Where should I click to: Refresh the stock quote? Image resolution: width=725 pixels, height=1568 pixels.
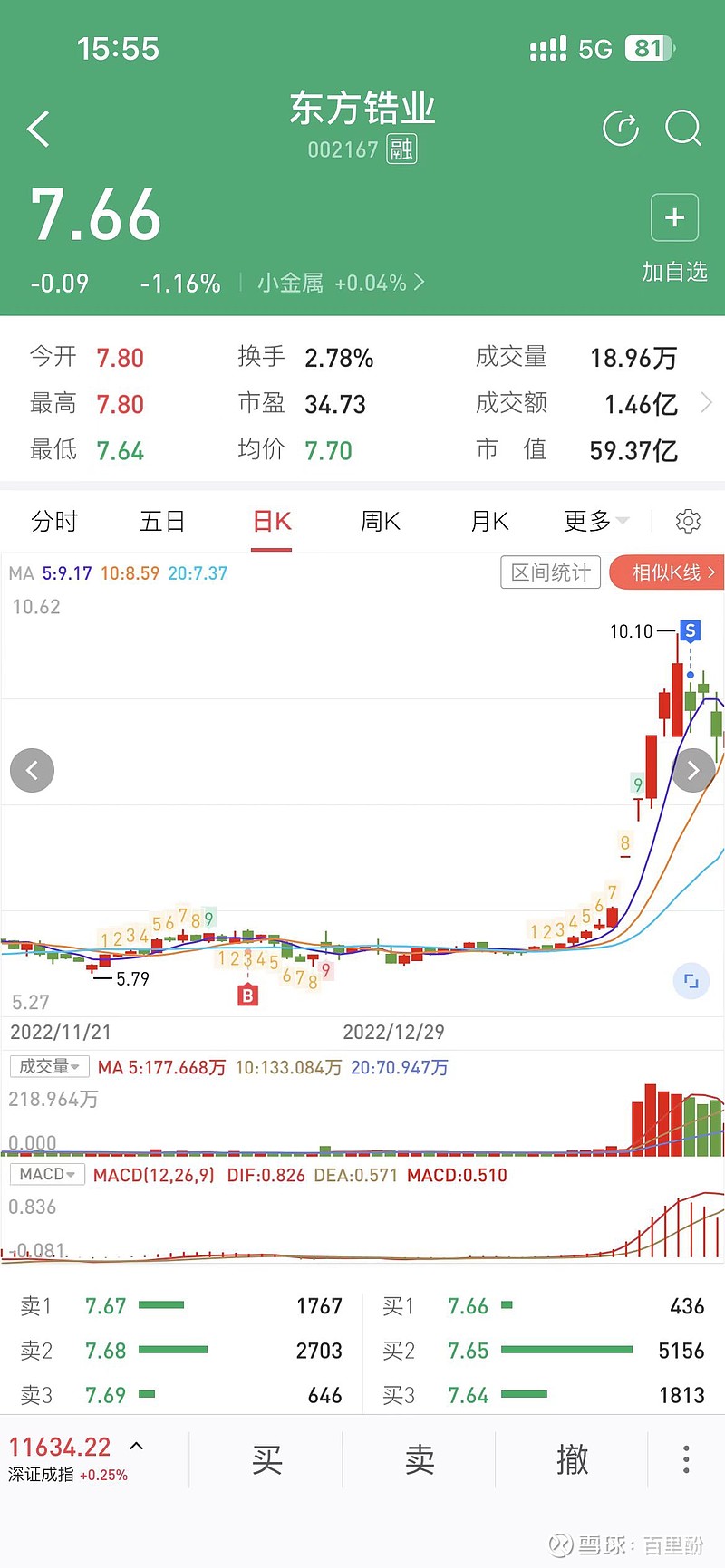tap(621, 129)
